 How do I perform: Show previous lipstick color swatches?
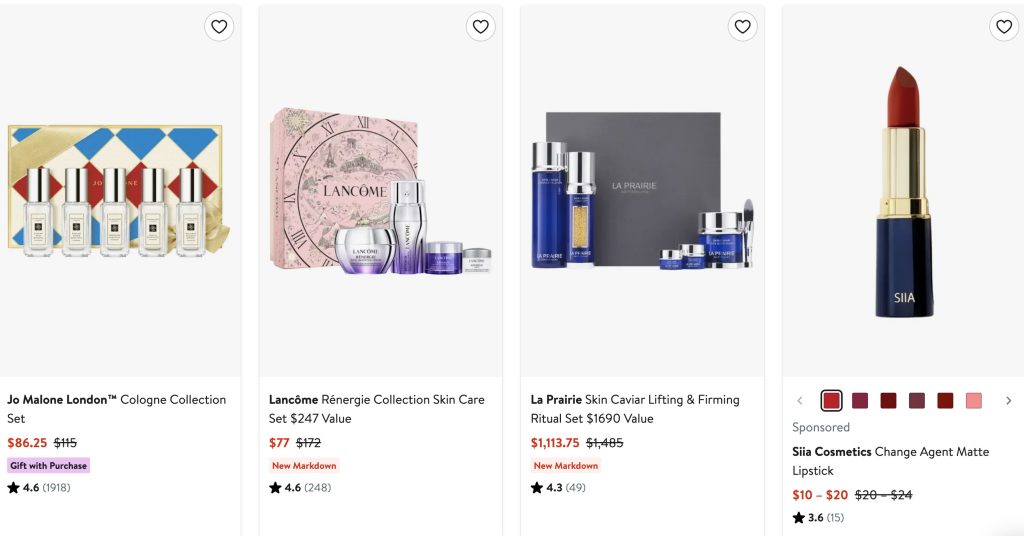pyautogui.click(x=799, y=401)
